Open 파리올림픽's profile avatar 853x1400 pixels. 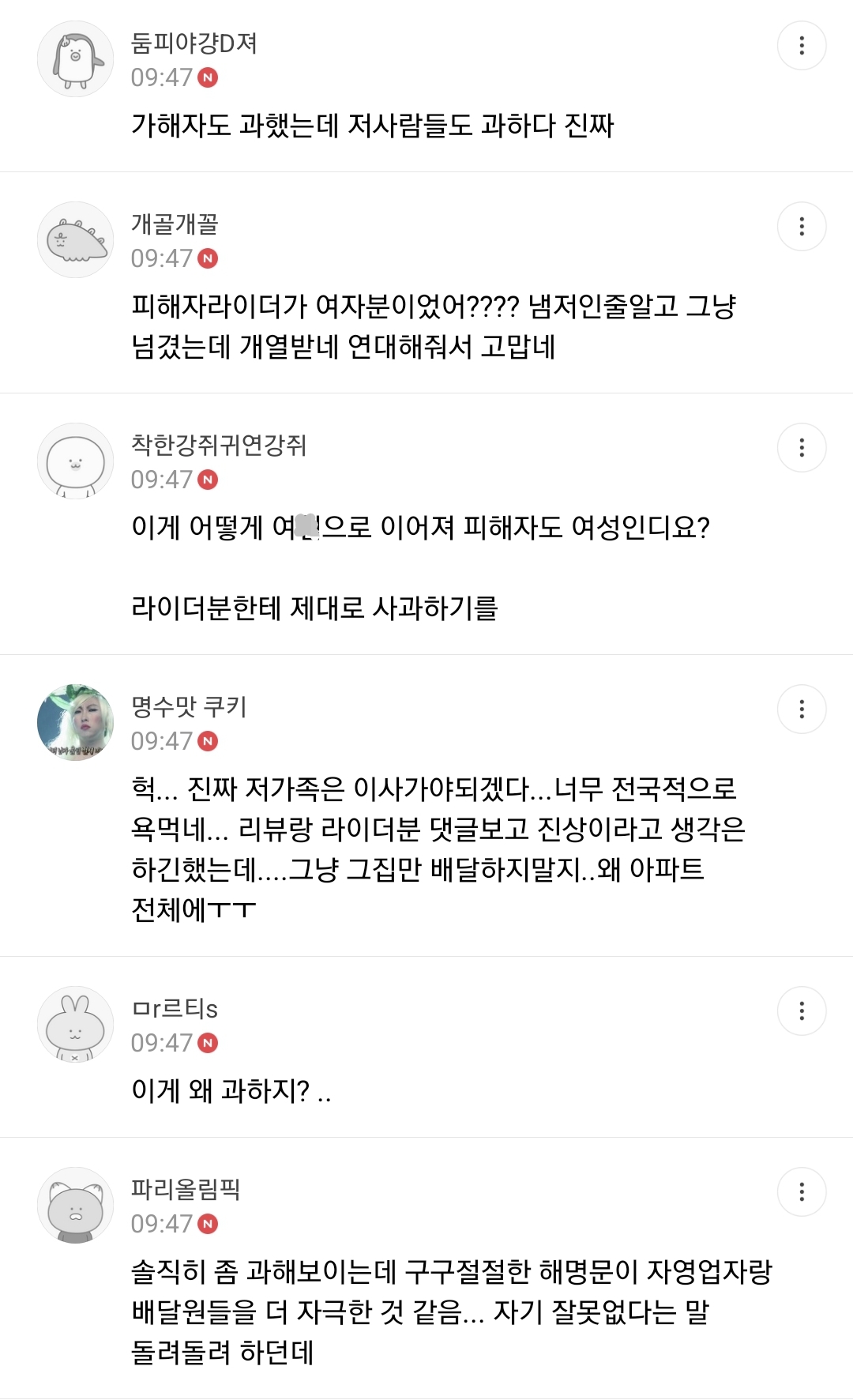[x=76, y=1206]
